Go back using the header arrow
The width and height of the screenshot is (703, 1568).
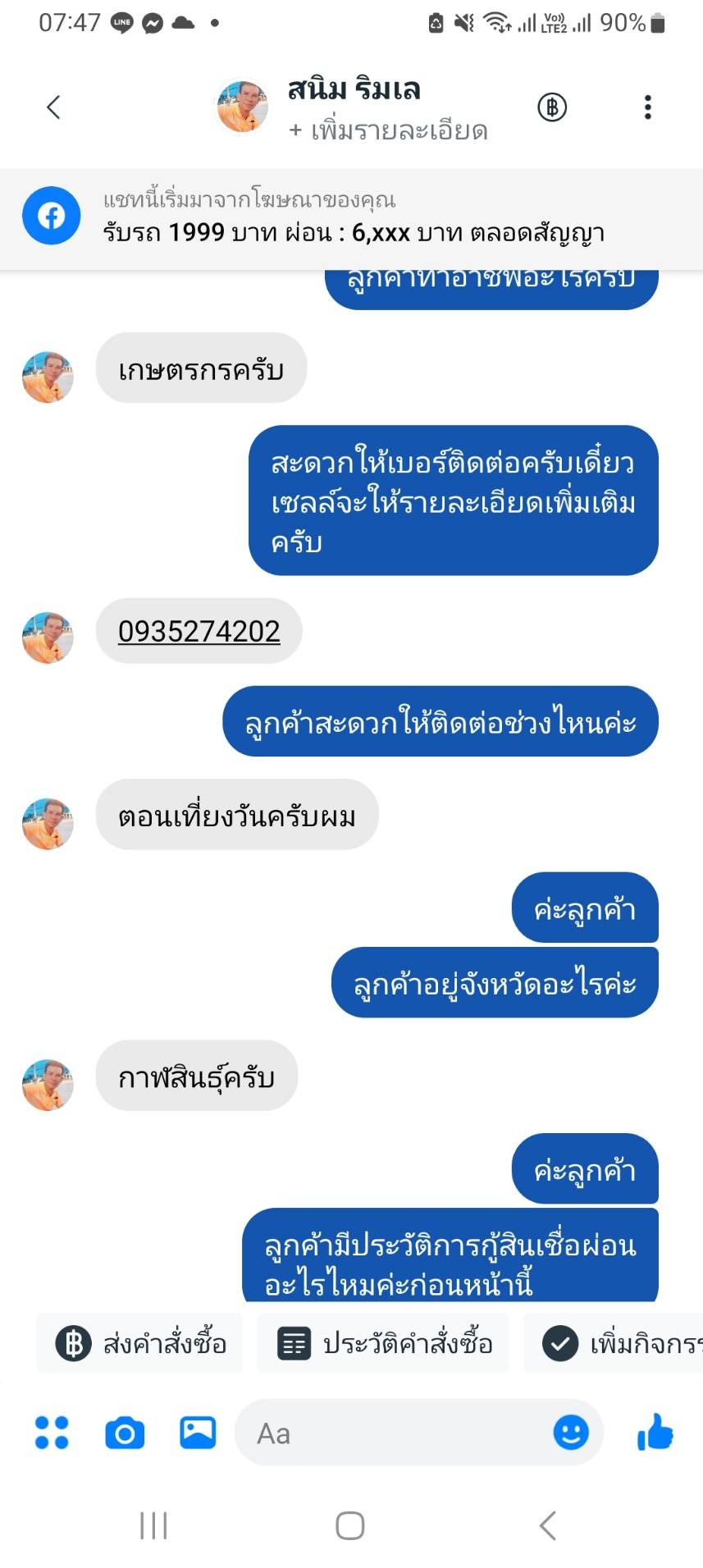(x=53, y=107)
